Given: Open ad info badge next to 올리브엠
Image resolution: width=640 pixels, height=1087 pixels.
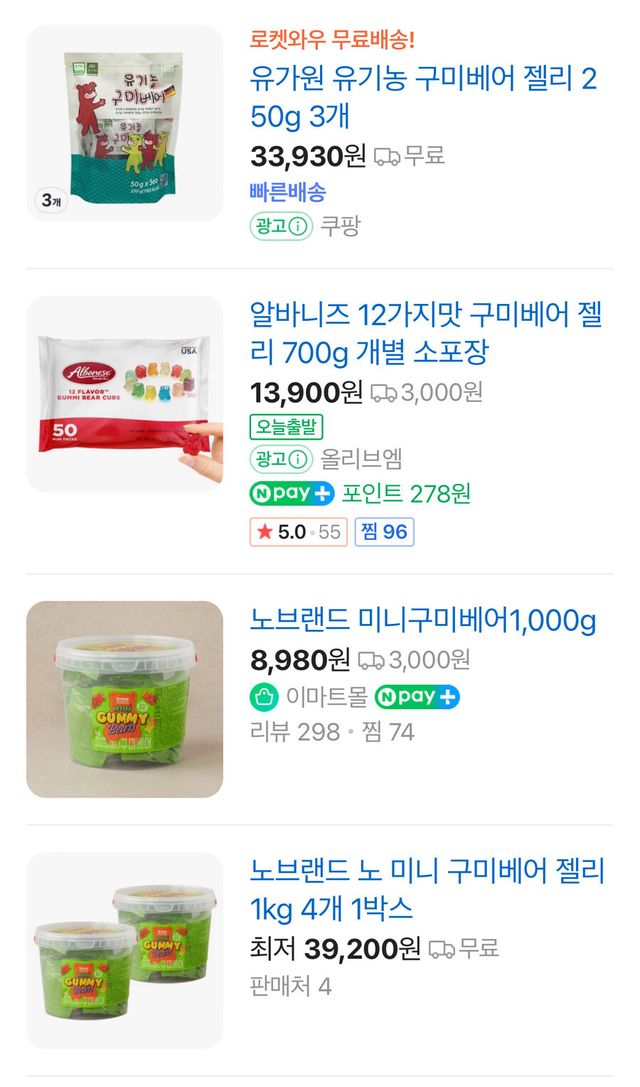Looking at the screenshot, I should coord(282,459).
